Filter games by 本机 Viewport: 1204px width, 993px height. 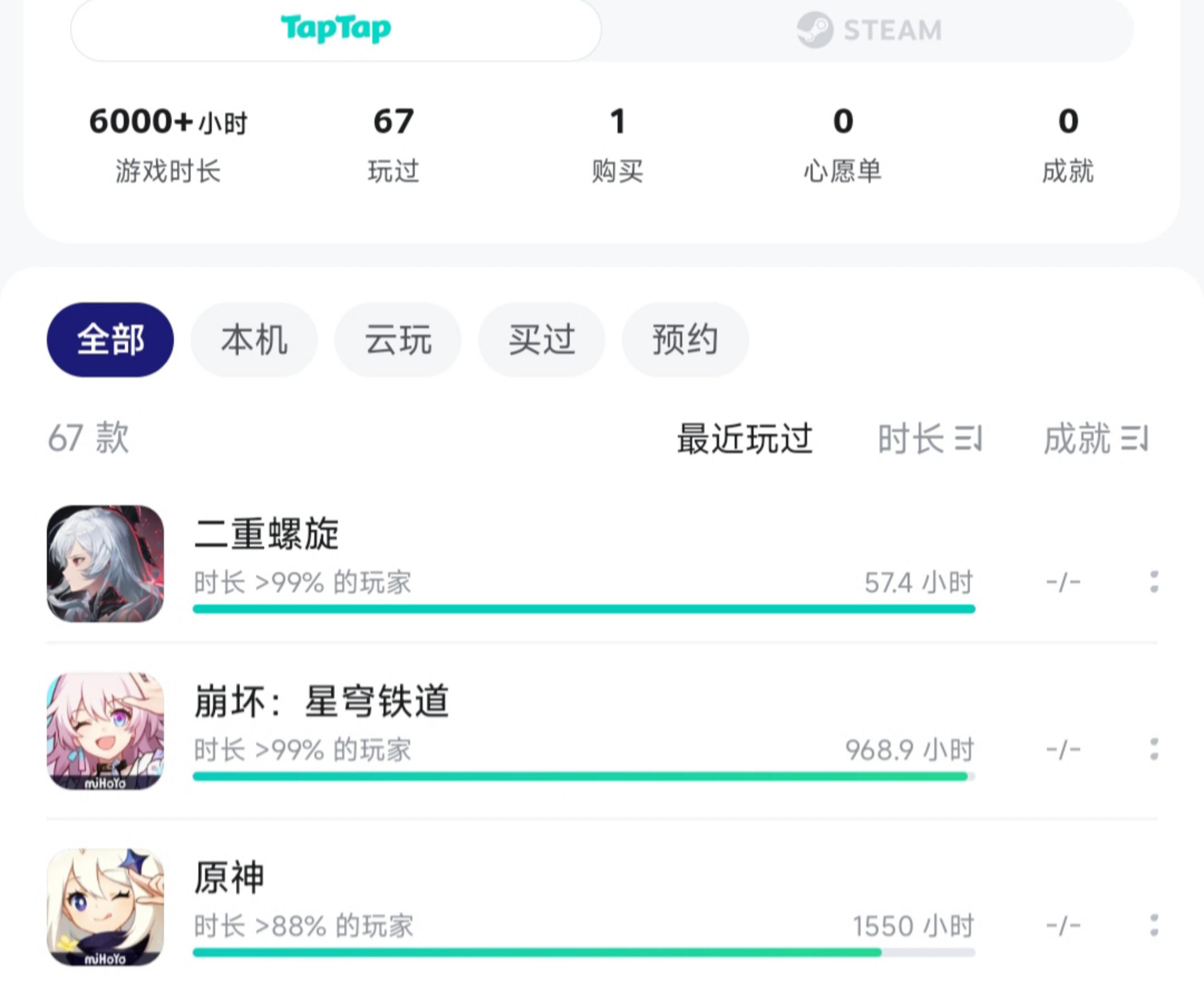[x=254, y=340]
